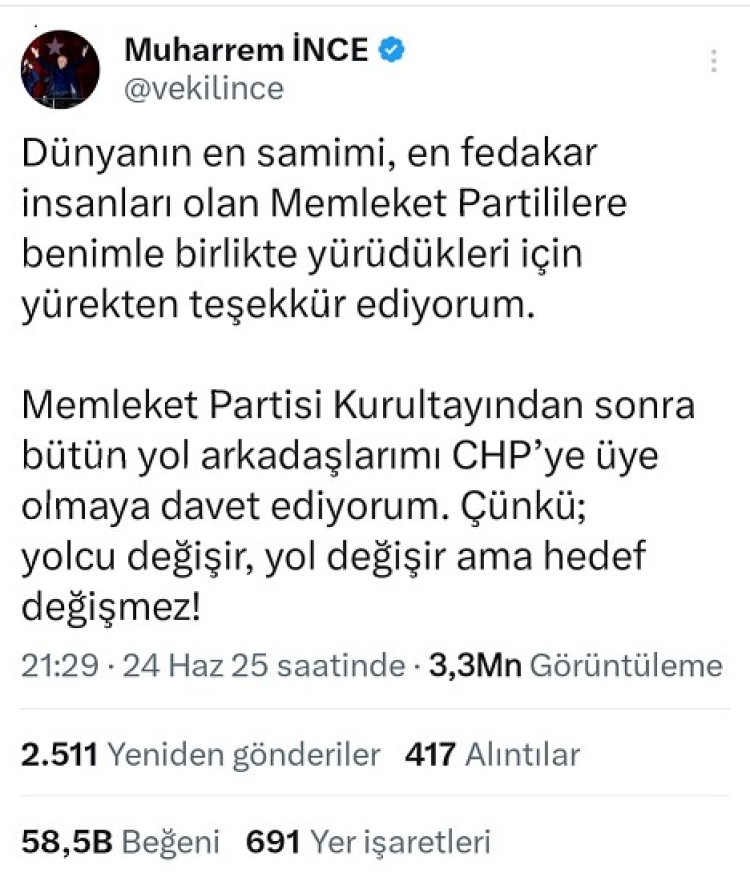Open the tweet's overflow menu
750x873 pixels.
tap(713, 62)
